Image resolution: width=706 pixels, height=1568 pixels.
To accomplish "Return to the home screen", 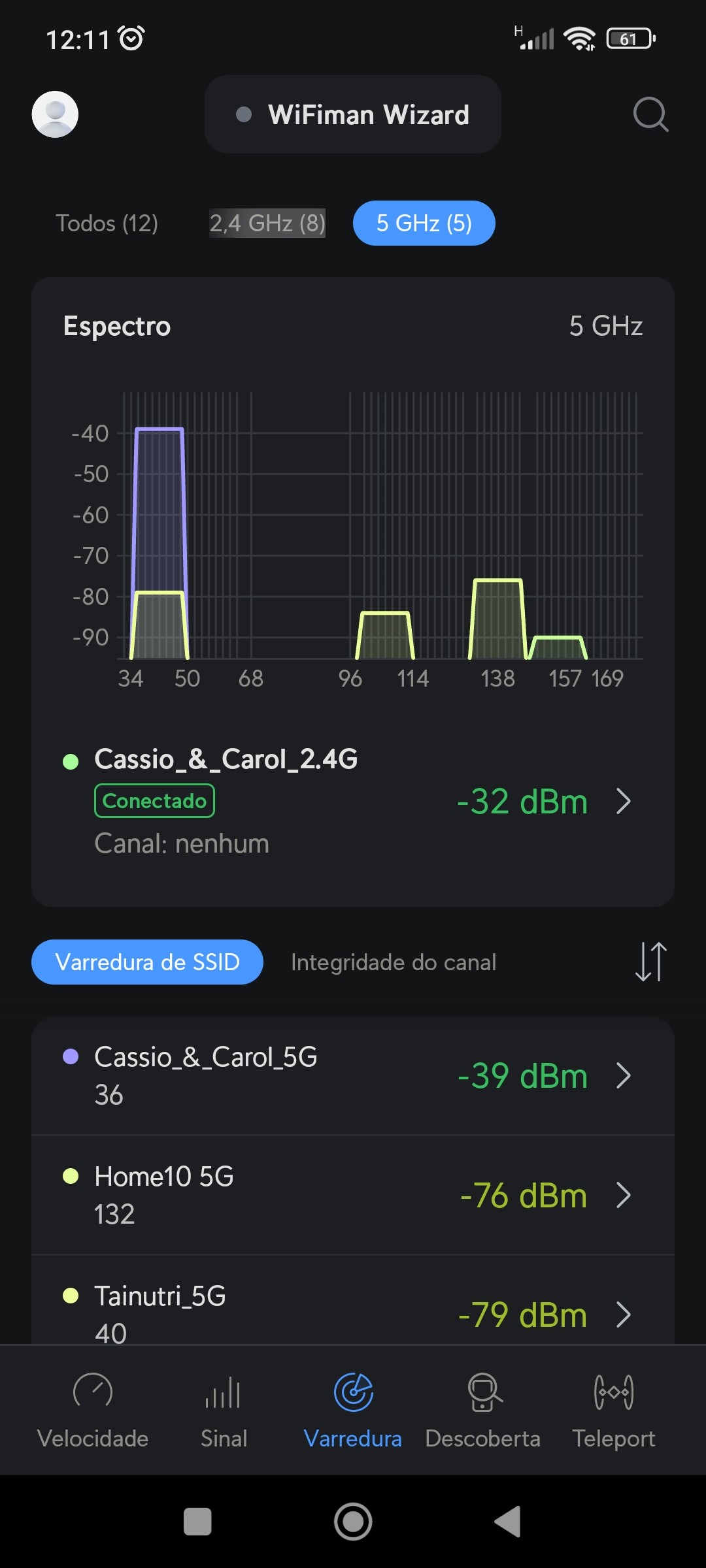I will (353, 1522).
